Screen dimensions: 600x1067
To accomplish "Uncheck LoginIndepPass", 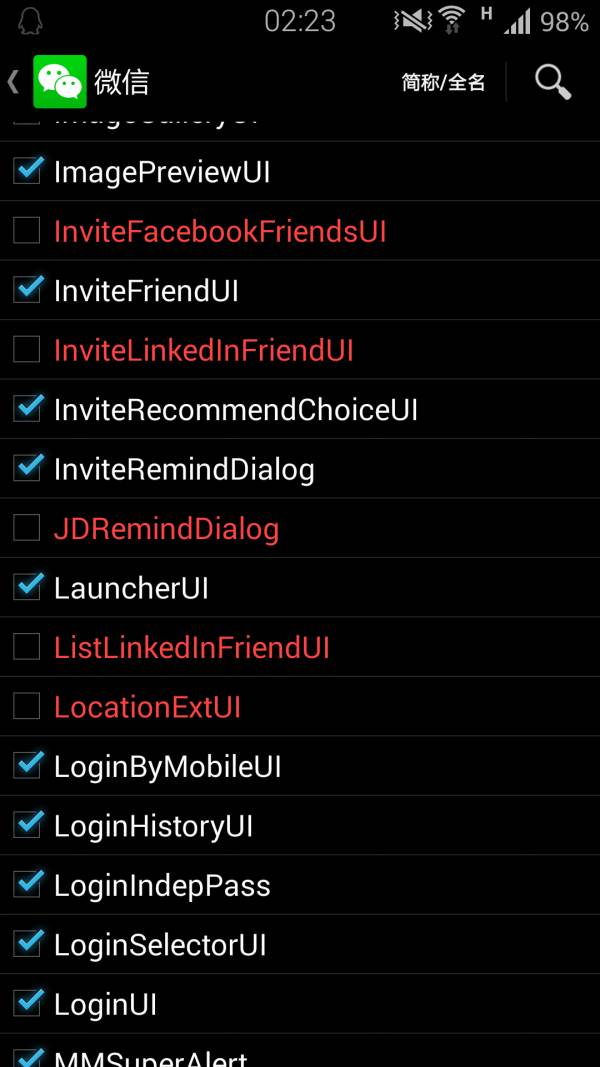I will [x=28, y=885].
